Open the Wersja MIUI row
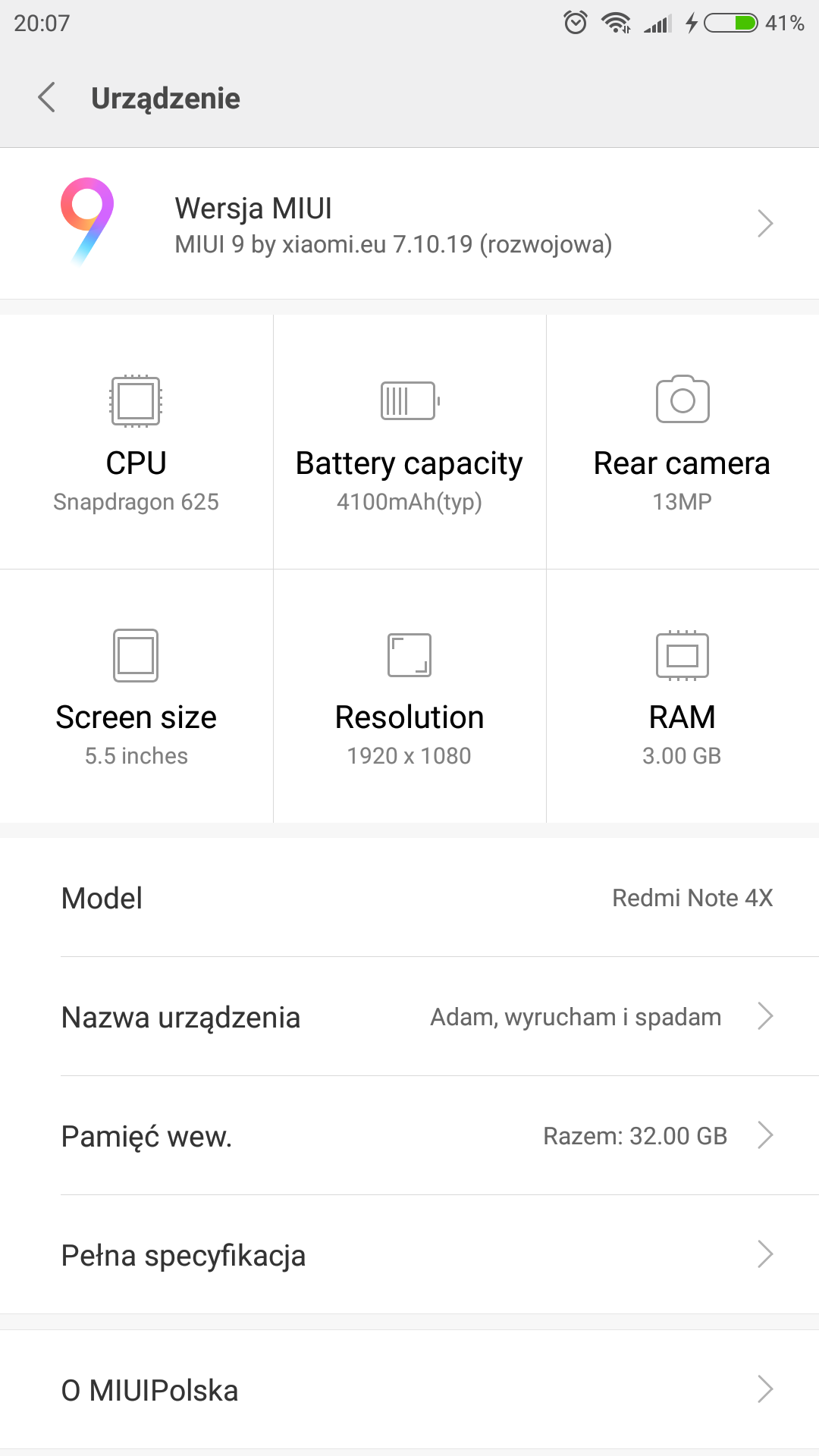 pyautogui.click(x=409, y=224)
